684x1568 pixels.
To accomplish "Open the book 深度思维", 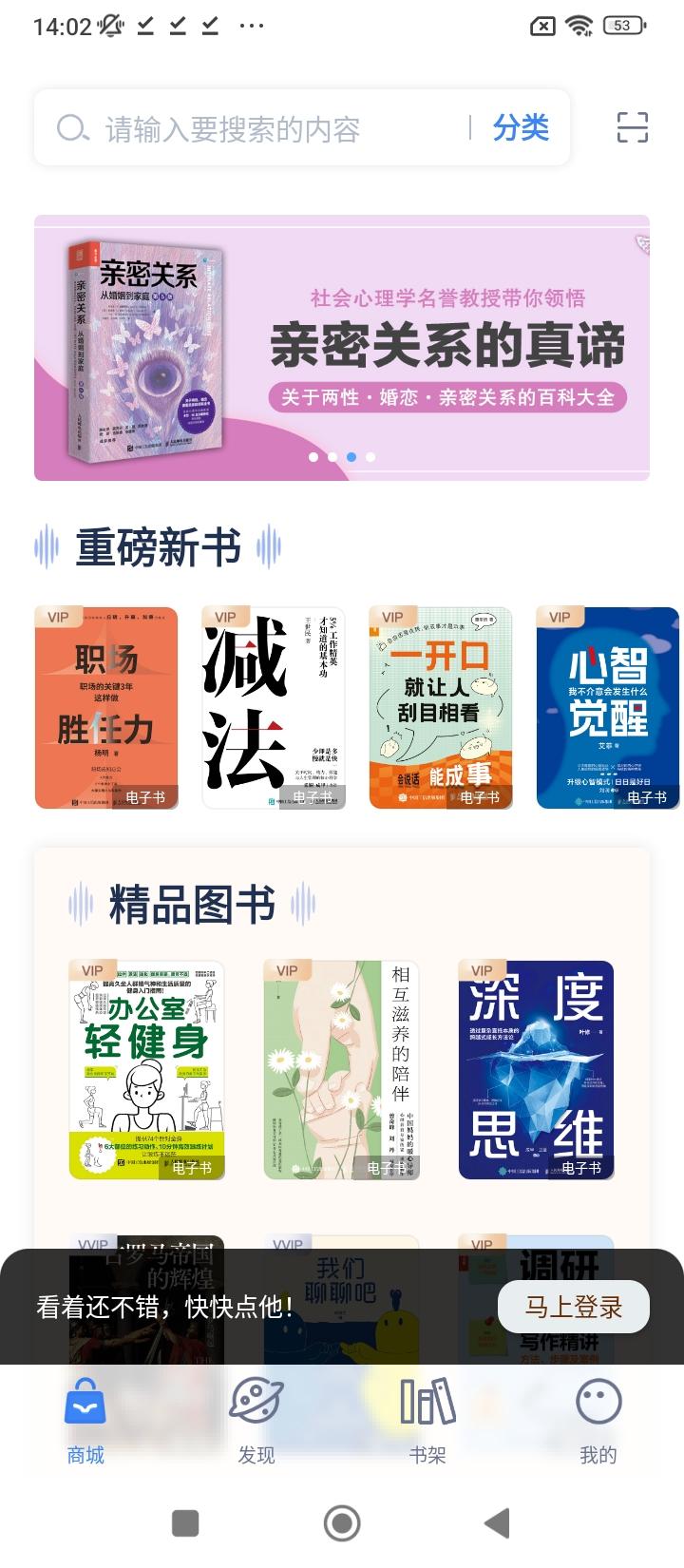I will tap(536, 1069).
